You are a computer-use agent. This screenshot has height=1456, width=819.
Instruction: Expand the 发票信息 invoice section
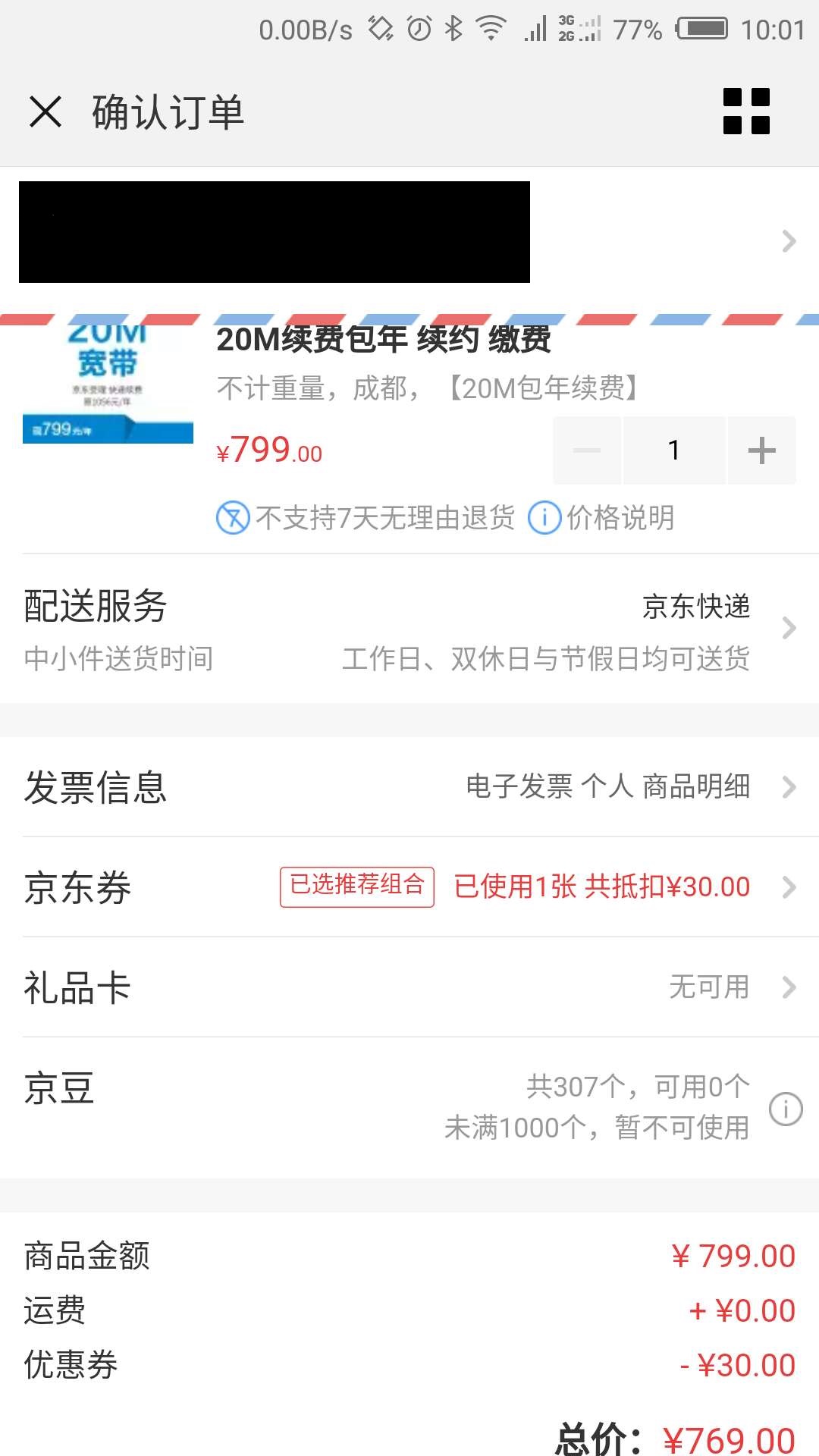pos(789,787)
